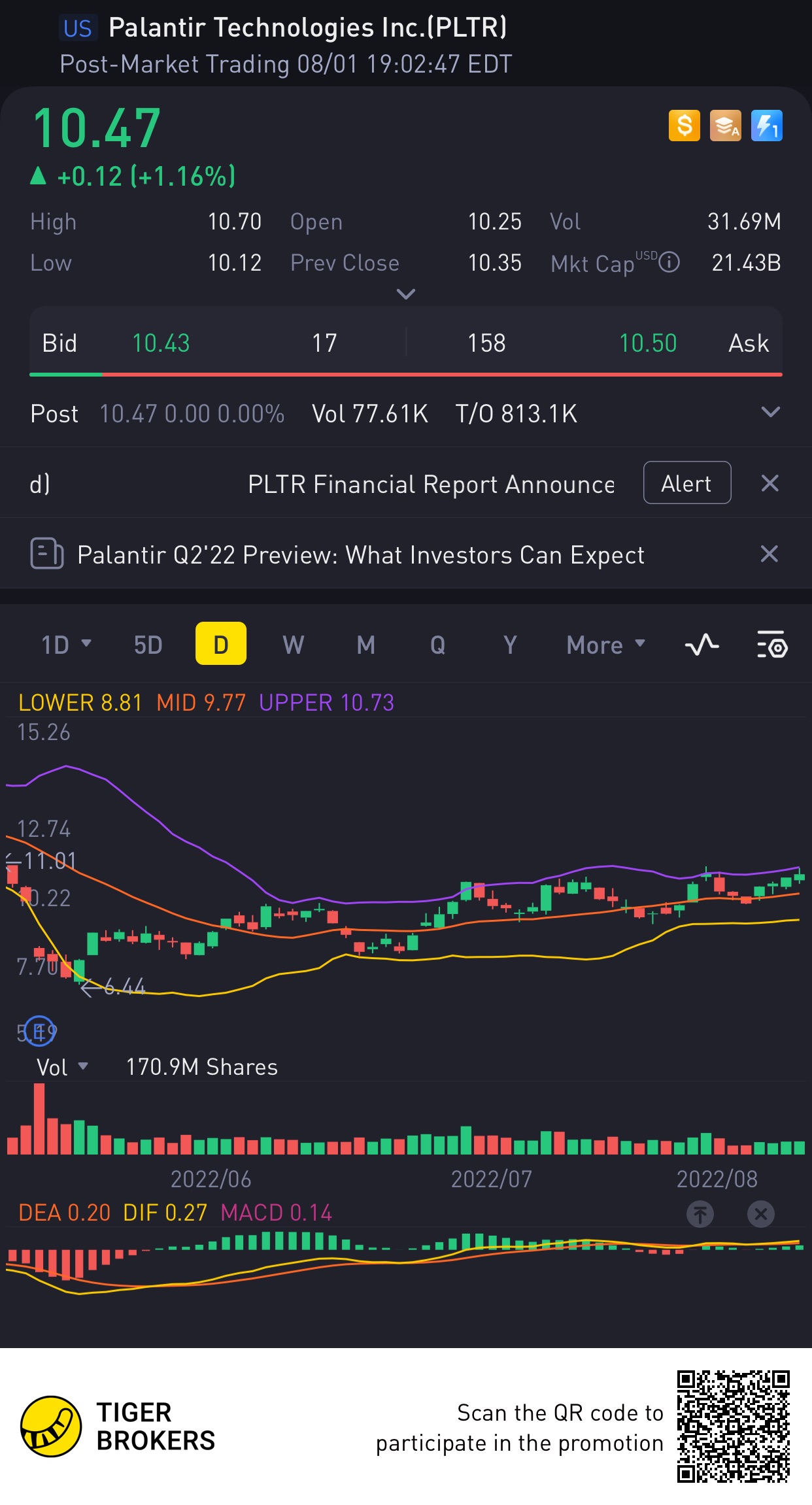Image resolution: width=812 pixels, height=1505 pixels.
Task: Open the chart settings icon
Action: (x=772, y=645)
